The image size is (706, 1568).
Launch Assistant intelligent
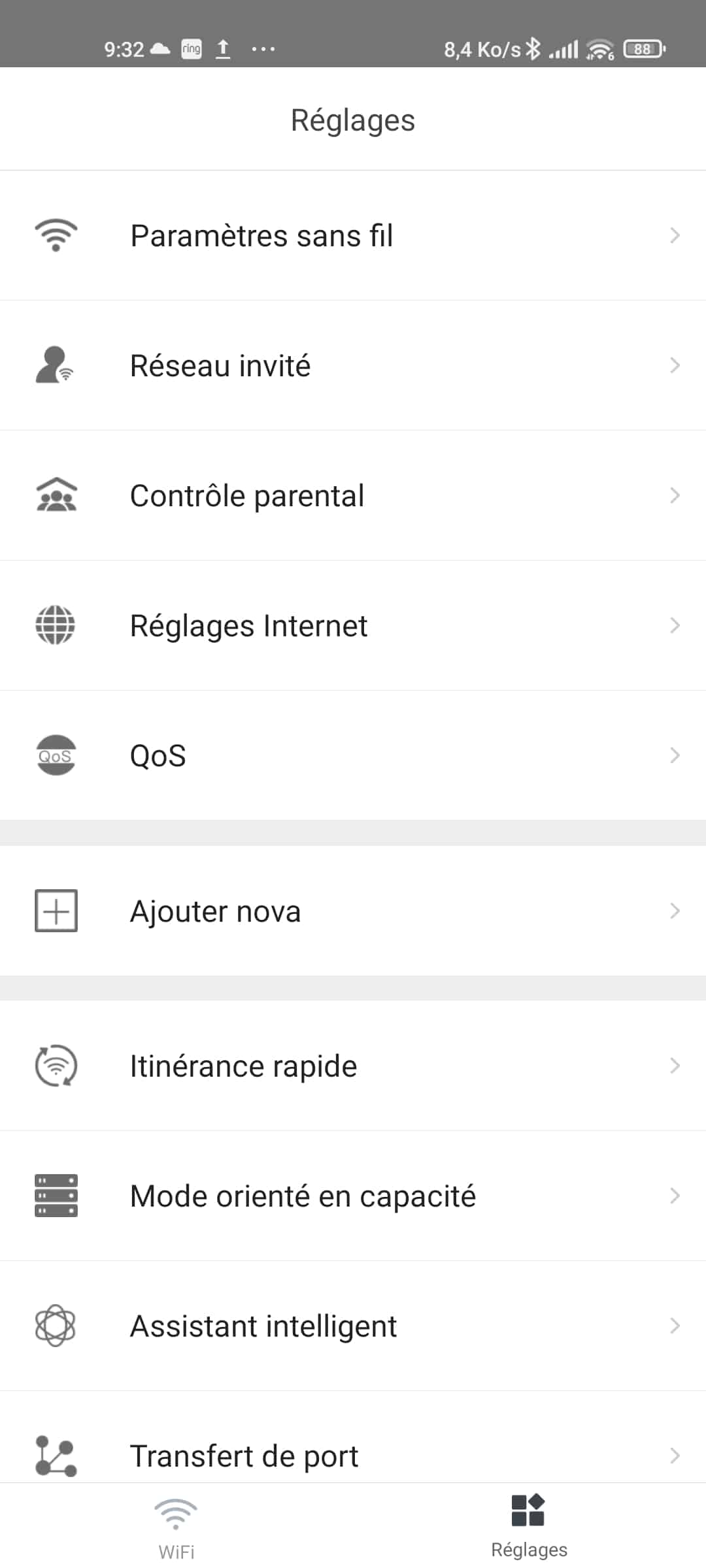[353, 1326]
